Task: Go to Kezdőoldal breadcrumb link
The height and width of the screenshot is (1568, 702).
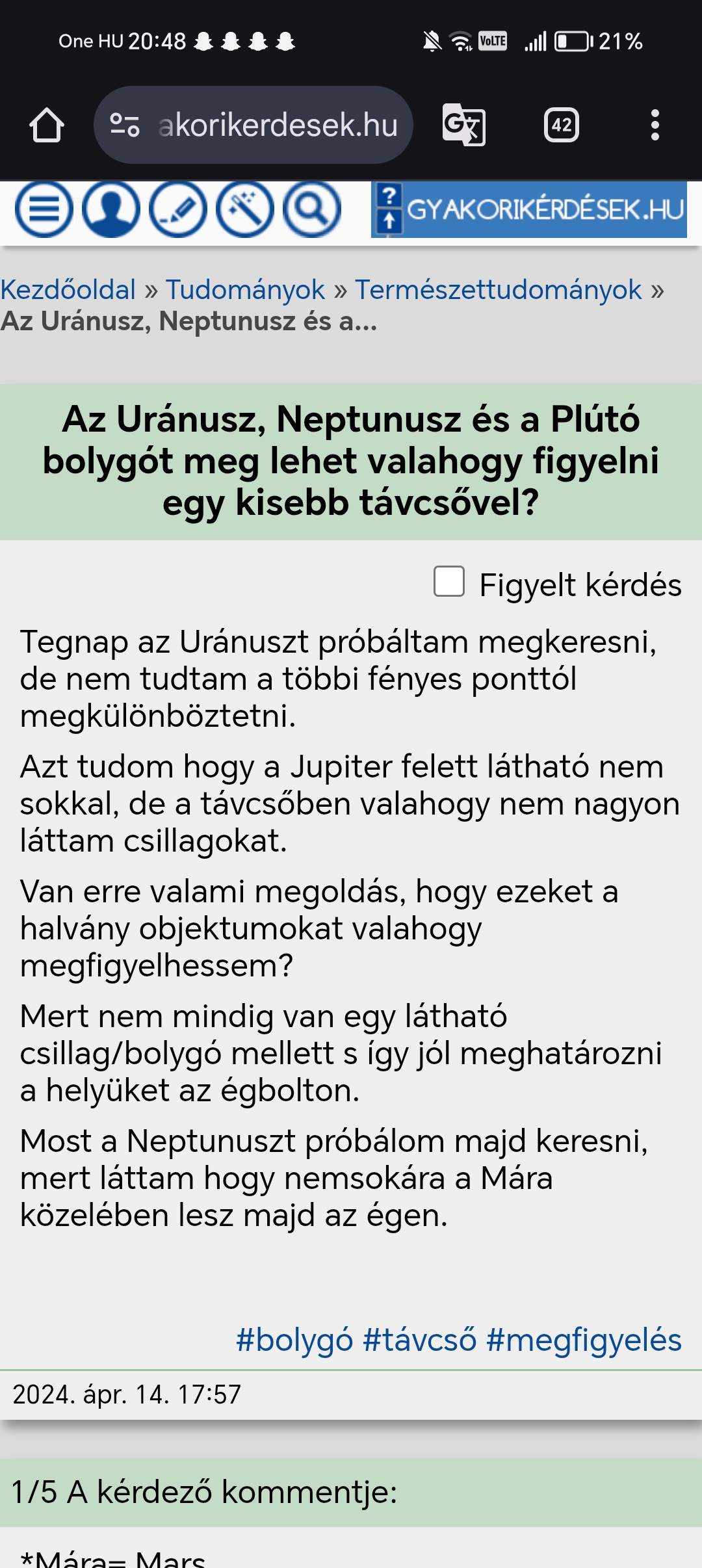Action: [x=68, y=289]
